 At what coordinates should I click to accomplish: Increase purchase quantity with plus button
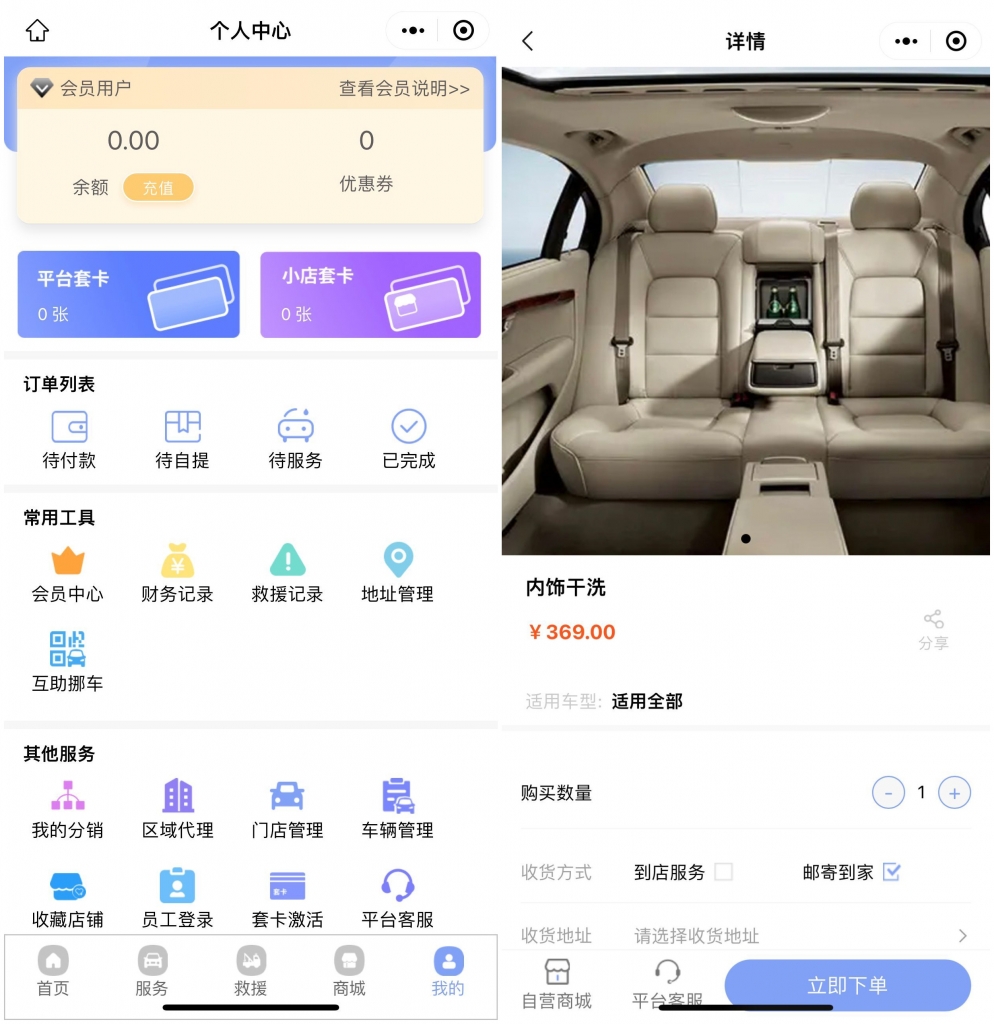coord(954,793)
